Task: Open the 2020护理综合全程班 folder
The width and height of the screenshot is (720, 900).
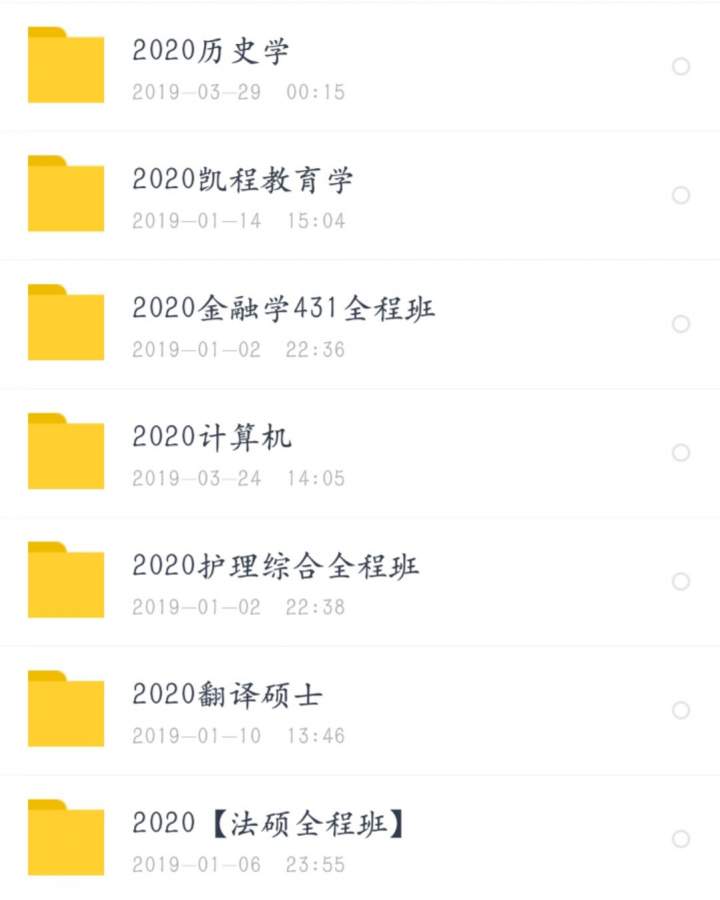Action: point(276,566)
